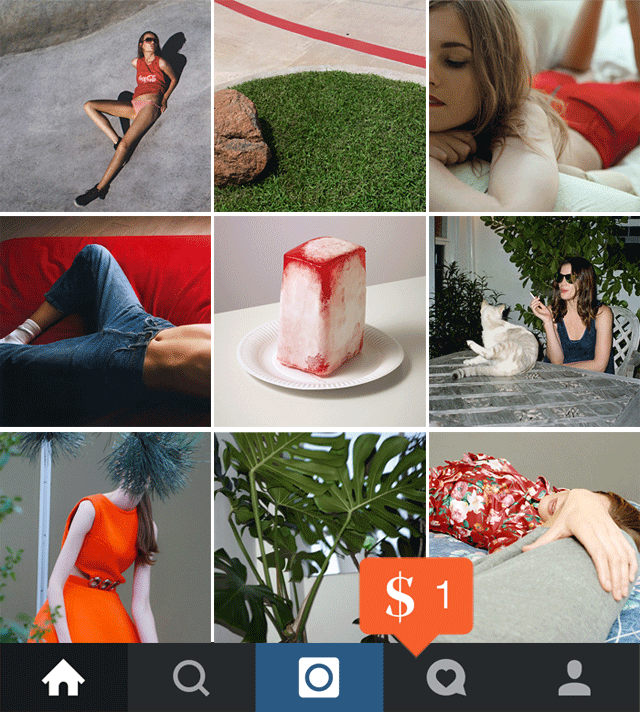Open the orange dress photo
Image resolution: width=640 pixels, height=712 pixels.
105,537
